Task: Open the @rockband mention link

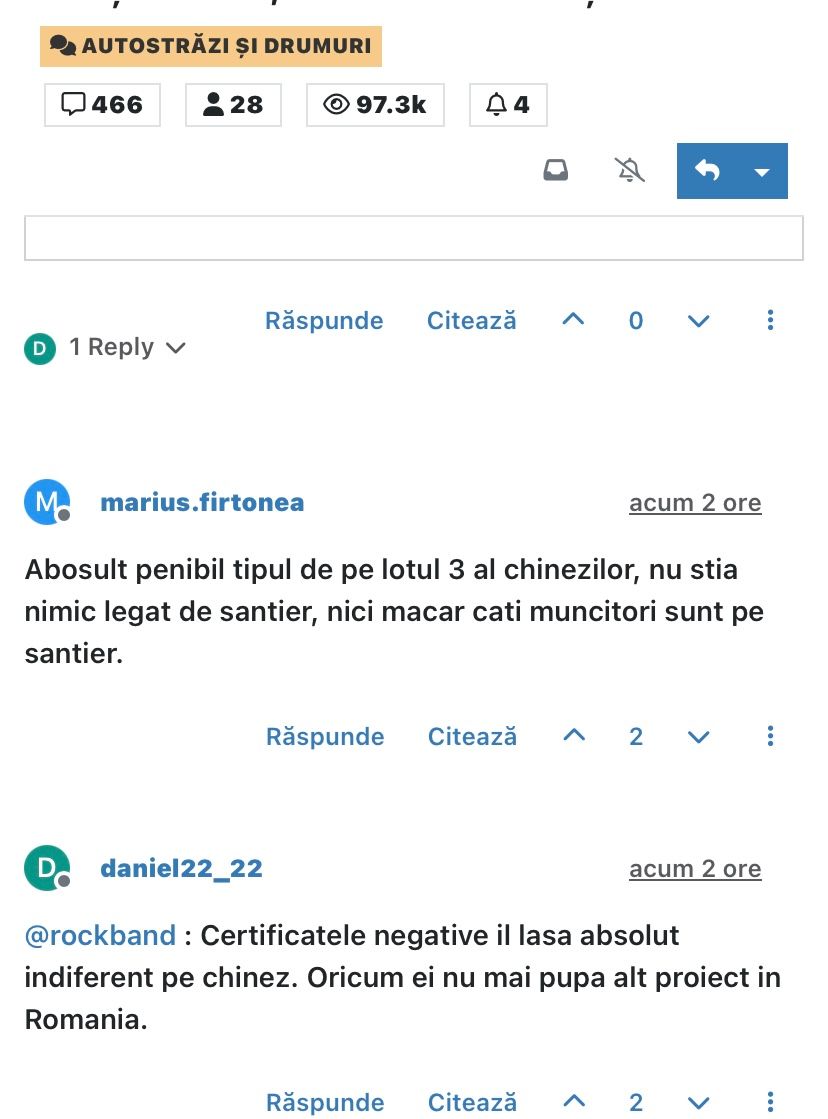Action: click(100, 936)
